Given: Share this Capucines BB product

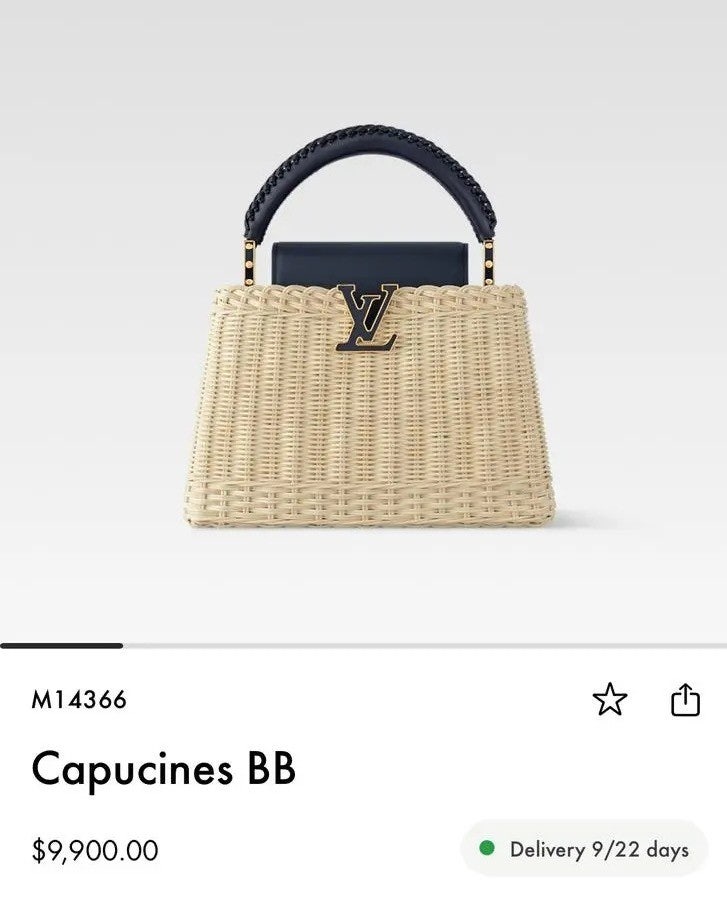Looking at the screenshot, I should (x=685, y=699).
